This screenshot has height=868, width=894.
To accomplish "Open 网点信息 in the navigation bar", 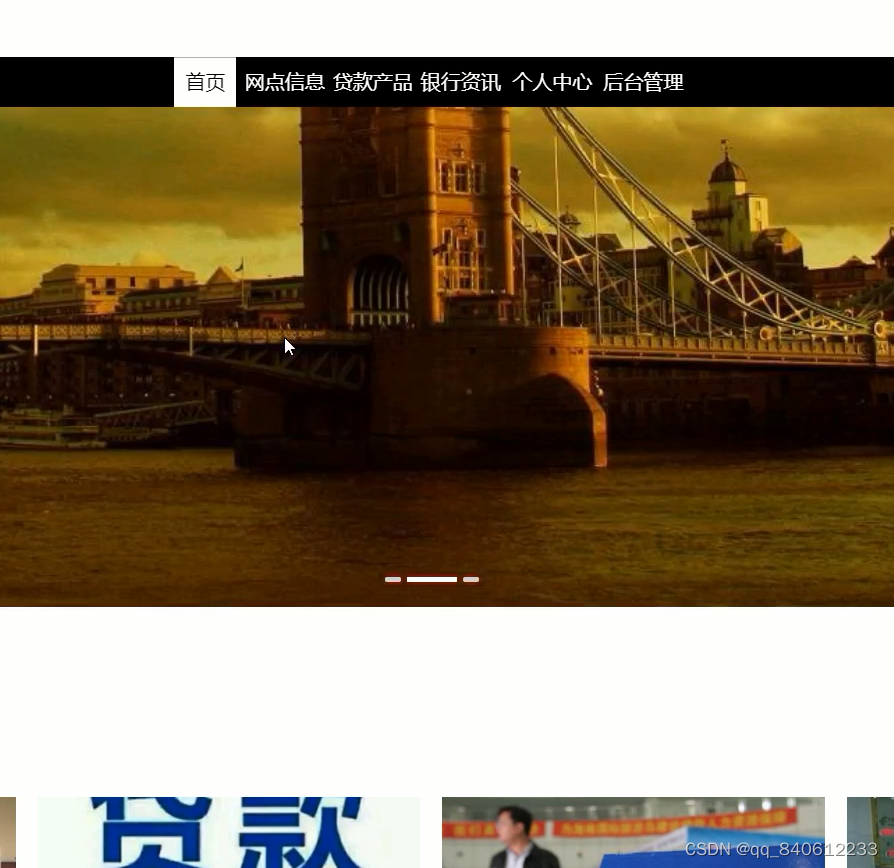I will coord(284,82).
